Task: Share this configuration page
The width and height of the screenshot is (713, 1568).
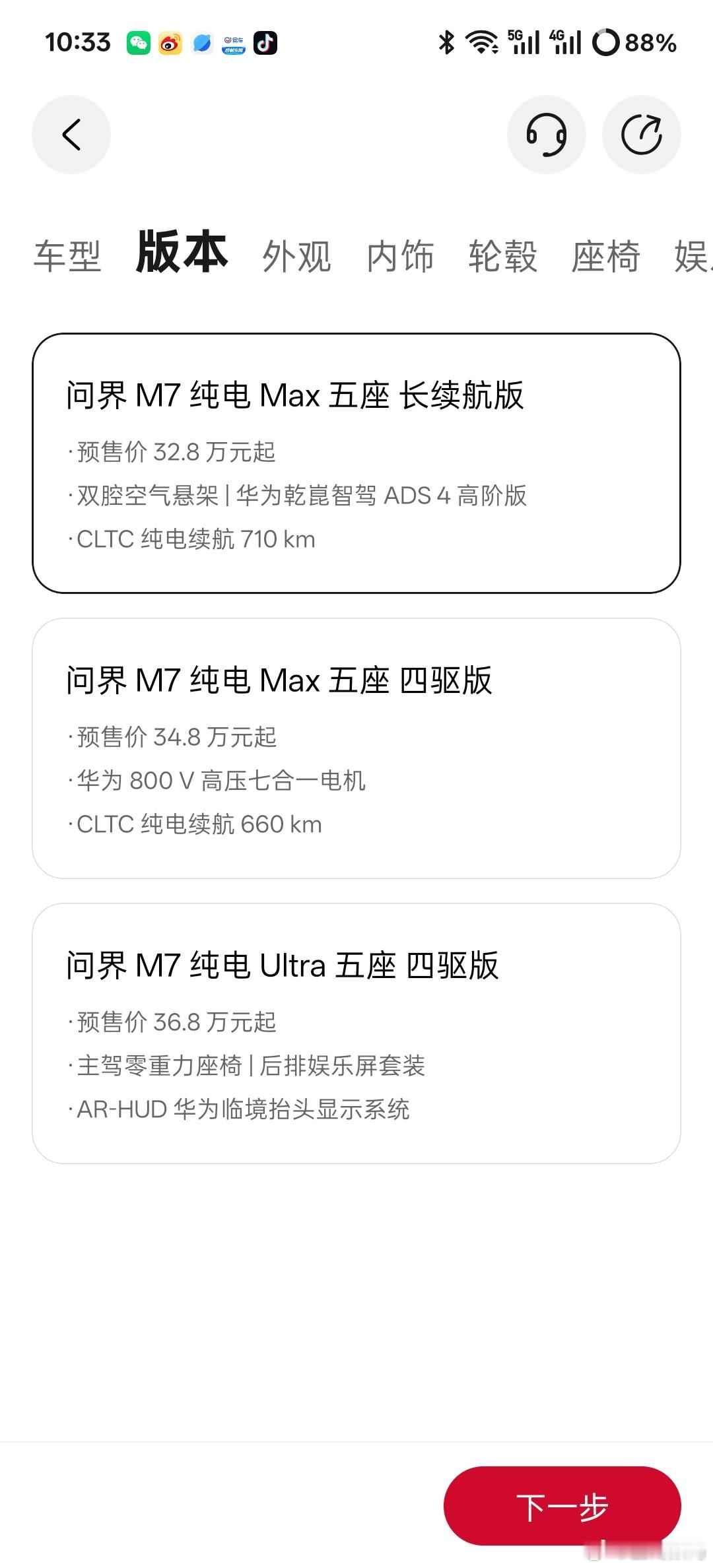Action: tap(641, 135)
